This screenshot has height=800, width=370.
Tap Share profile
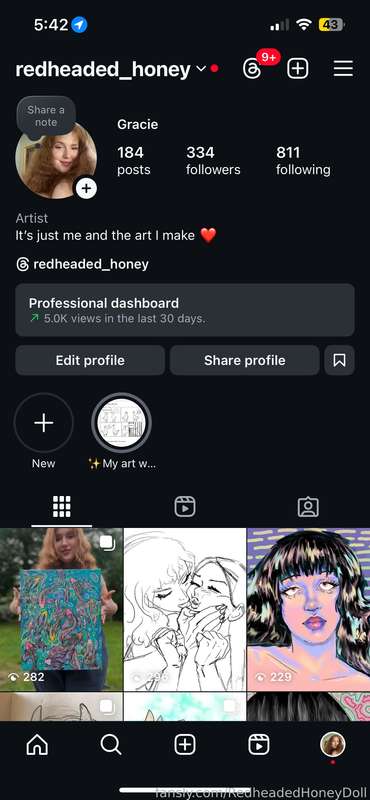tap(244, 360)
